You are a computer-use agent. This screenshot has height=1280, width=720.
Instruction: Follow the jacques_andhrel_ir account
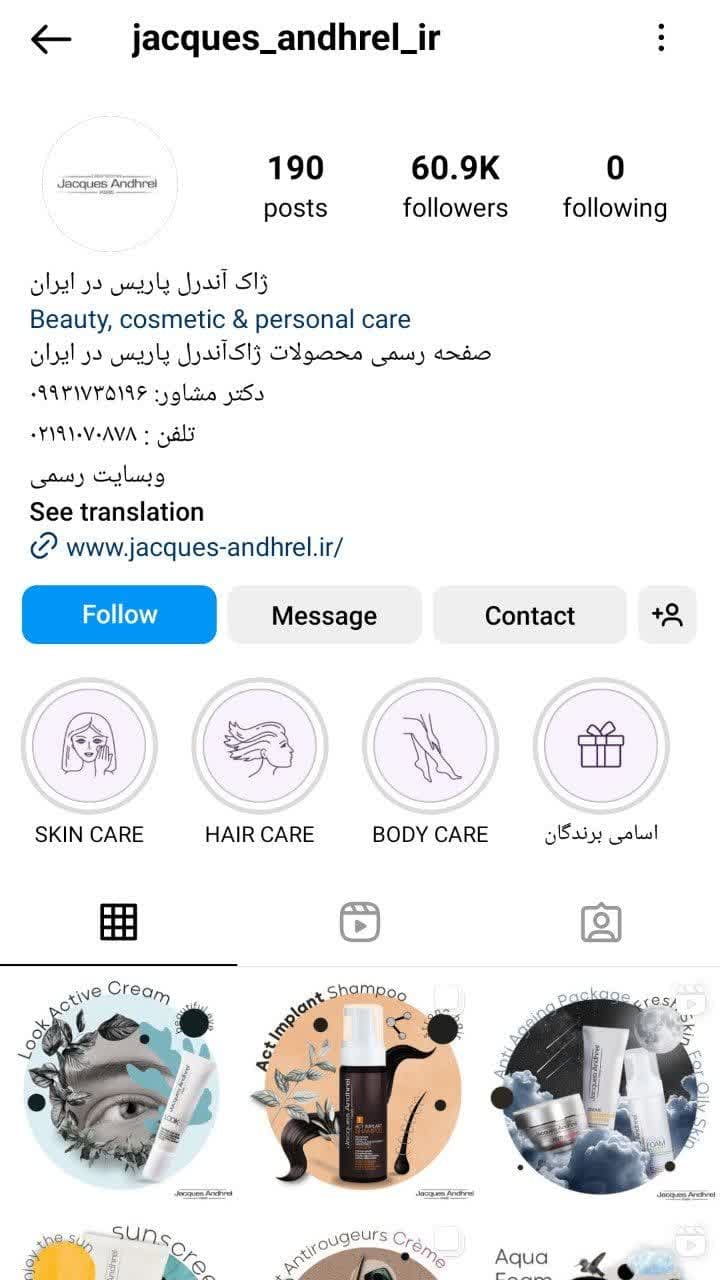[119, 614]
